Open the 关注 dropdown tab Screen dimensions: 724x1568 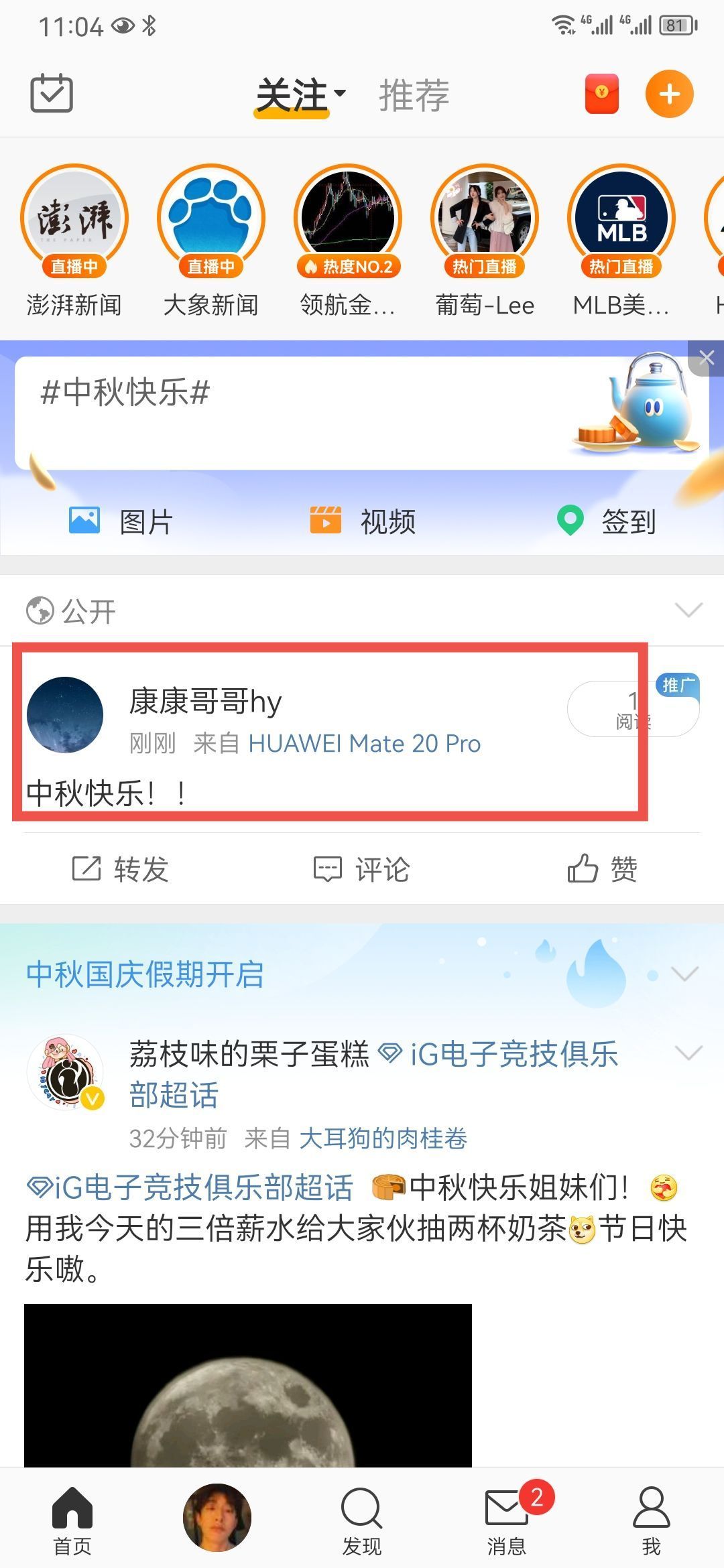click(x=300, y=95)
